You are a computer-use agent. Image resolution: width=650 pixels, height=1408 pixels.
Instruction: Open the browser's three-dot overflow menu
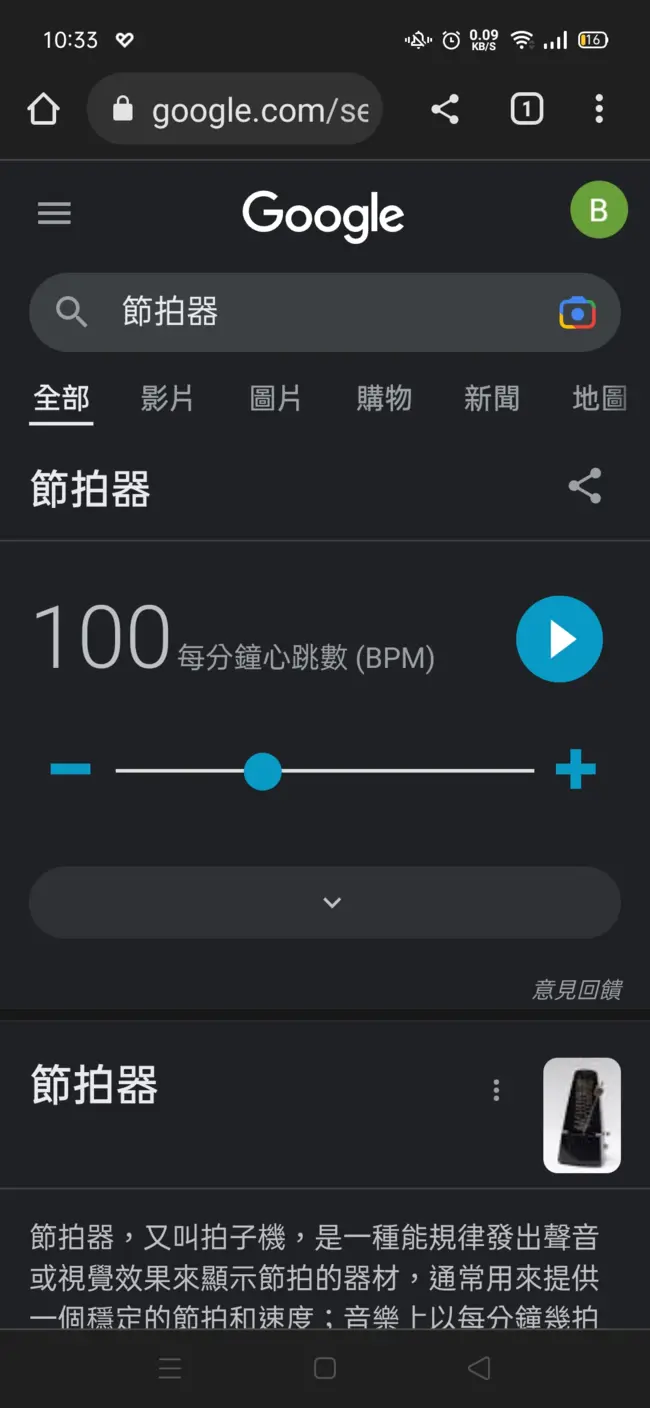point(599,109)
